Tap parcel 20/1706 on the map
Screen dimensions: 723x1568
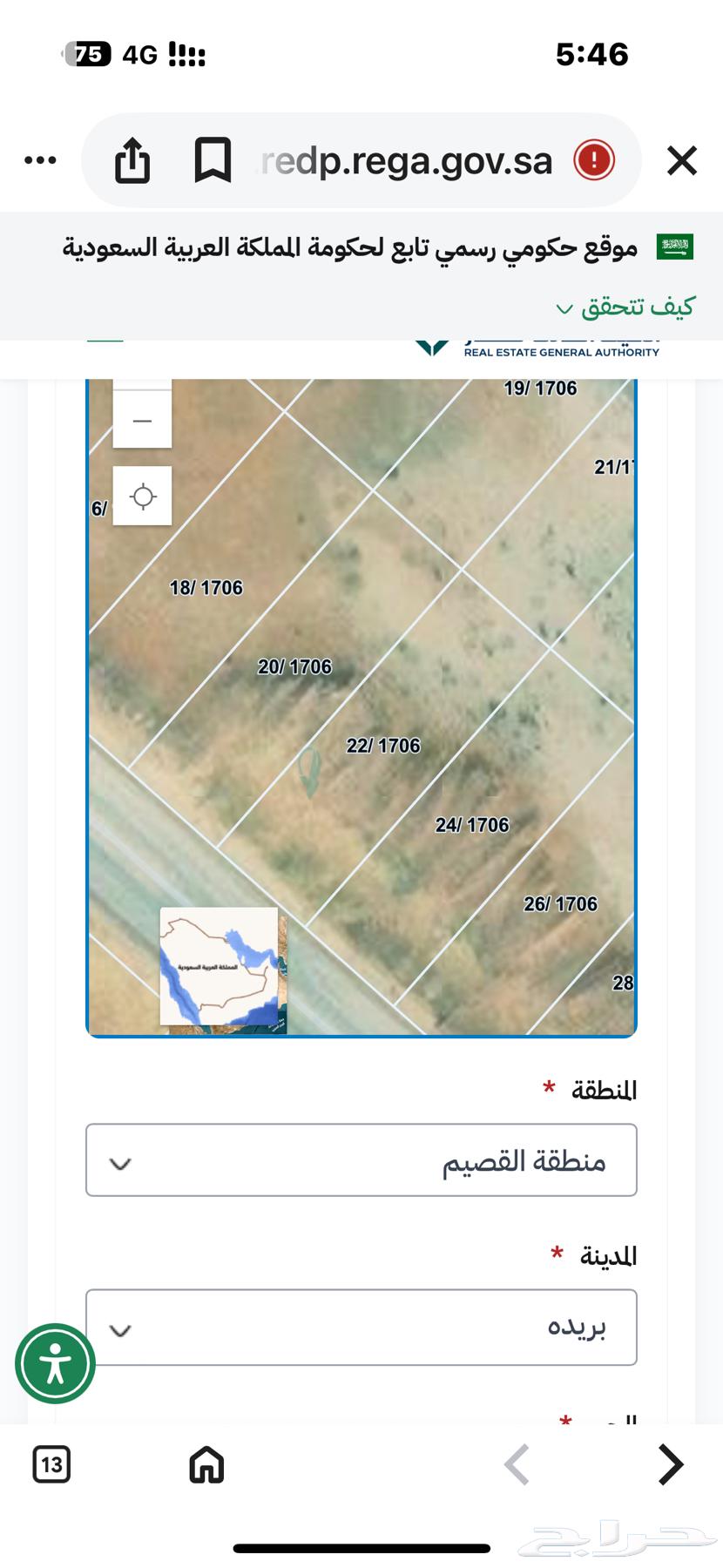point(294,666)
